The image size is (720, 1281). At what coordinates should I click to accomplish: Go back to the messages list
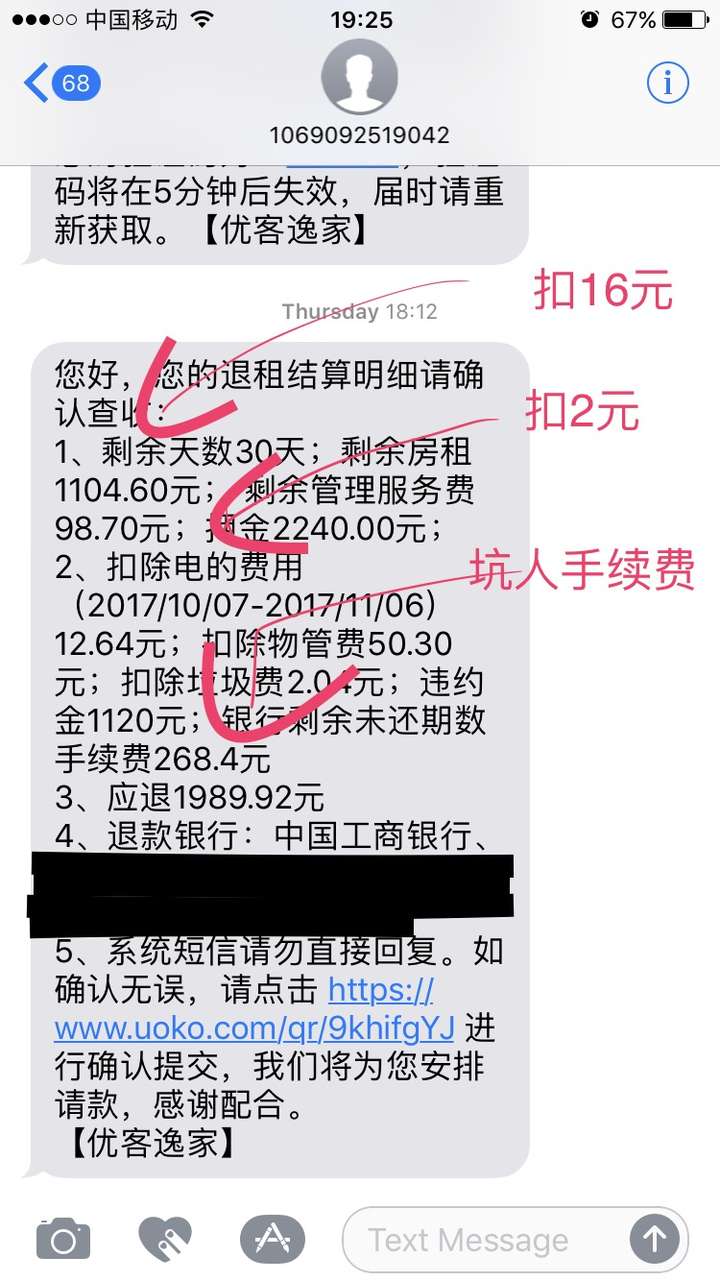tap(60, 82)
